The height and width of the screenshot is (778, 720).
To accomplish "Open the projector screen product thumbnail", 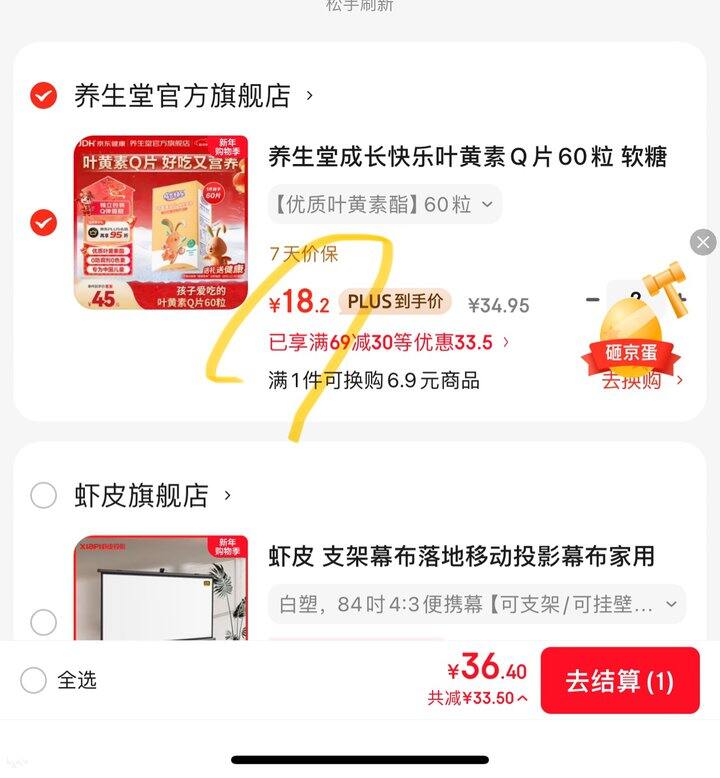I will (x=162, y=590).
